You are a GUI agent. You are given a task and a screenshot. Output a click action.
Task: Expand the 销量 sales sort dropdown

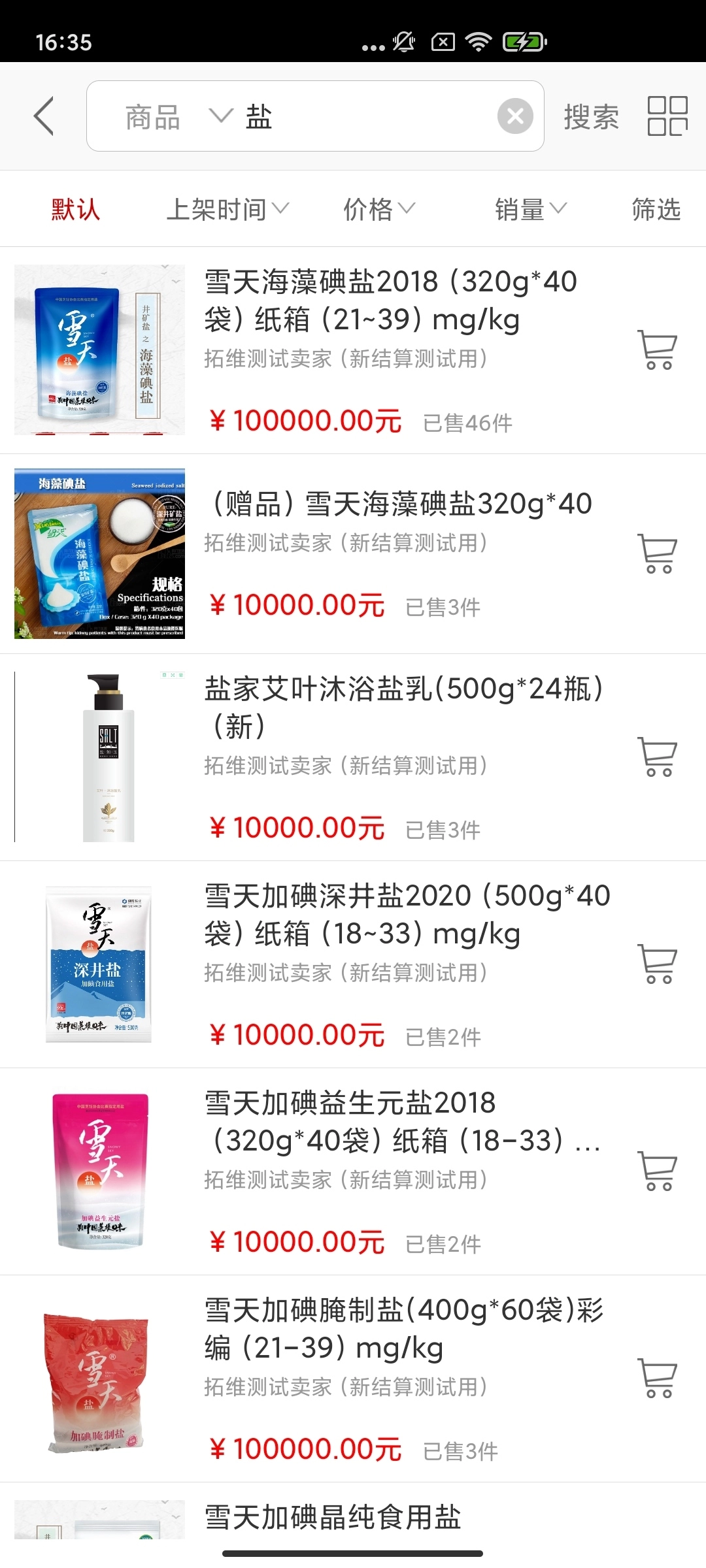529,209
